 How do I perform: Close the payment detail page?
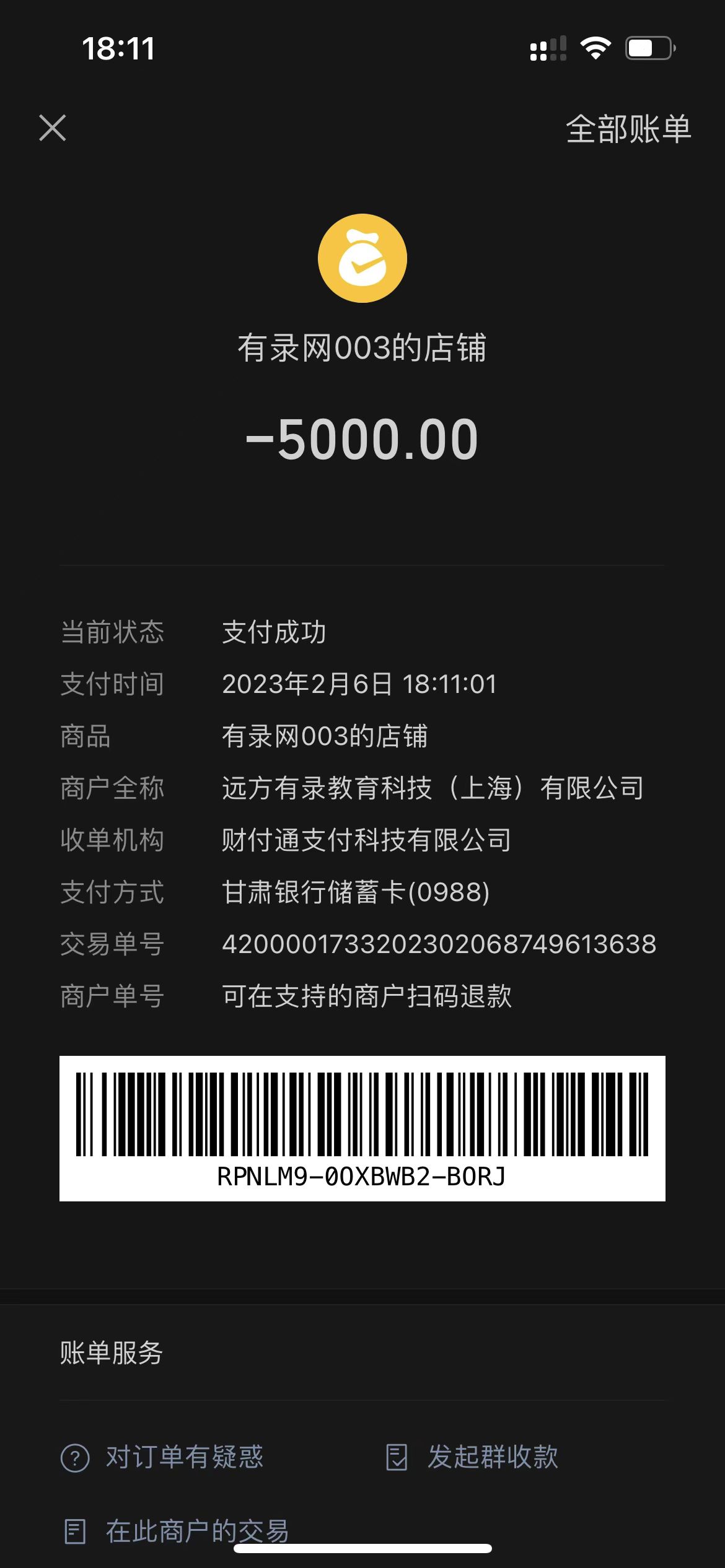(x=53, y=128)
